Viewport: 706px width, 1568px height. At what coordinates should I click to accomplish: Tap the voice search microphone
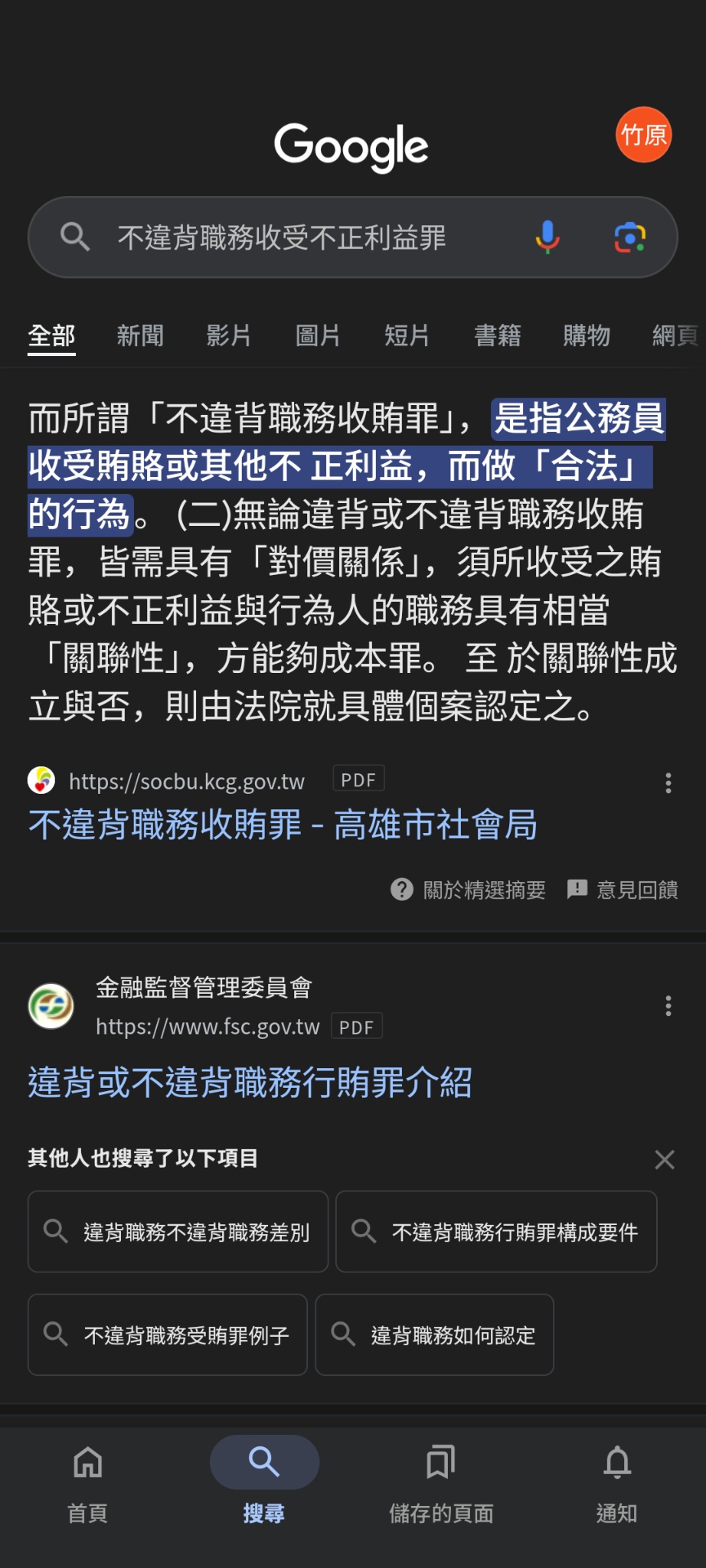[547, 238]
